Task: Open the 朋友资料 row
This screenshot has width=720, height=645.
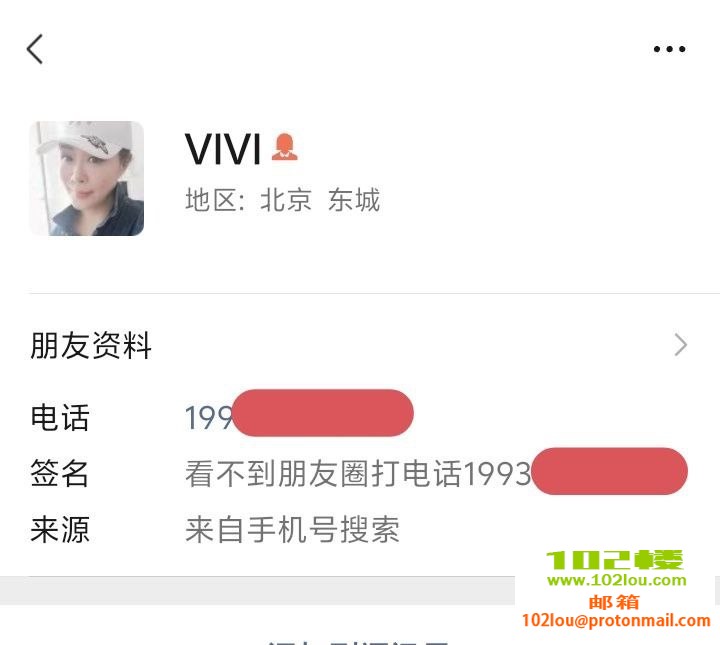Action: pyautogui.click(x=360, y=346)
